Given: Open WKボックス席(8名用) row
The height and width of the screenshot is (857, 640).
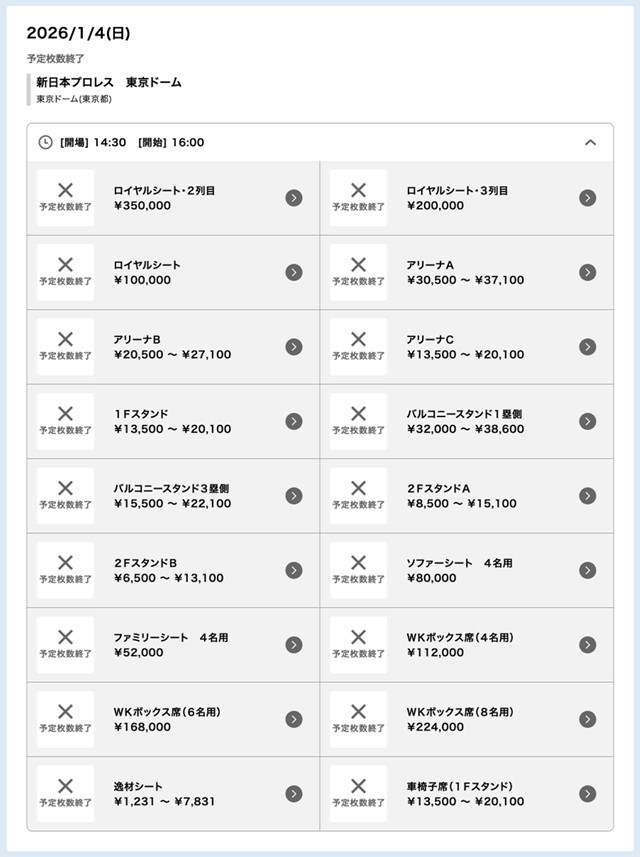Looking at the screenshot, I should coord(587,719).
